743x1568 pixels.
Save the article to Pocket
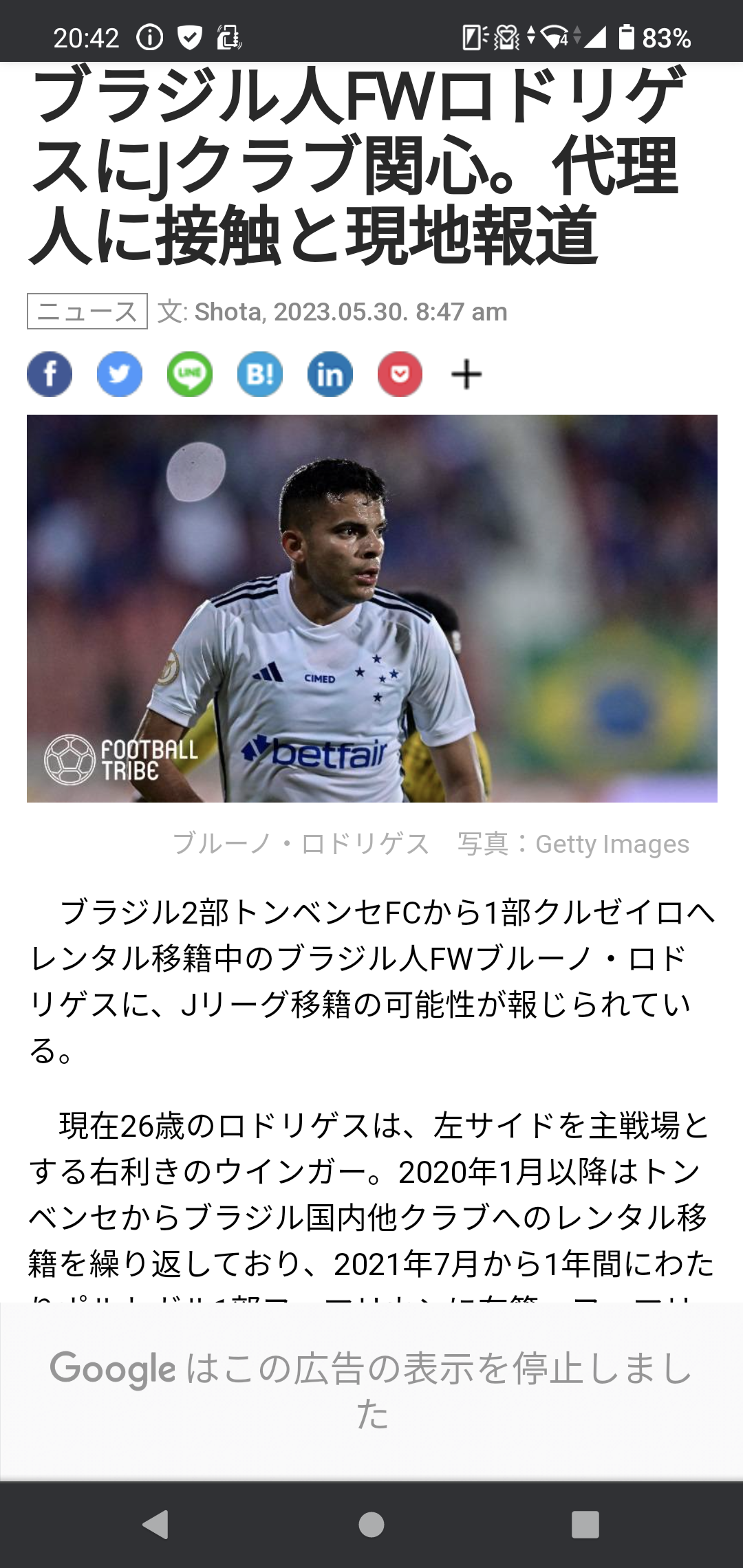(x=400, y=375)
